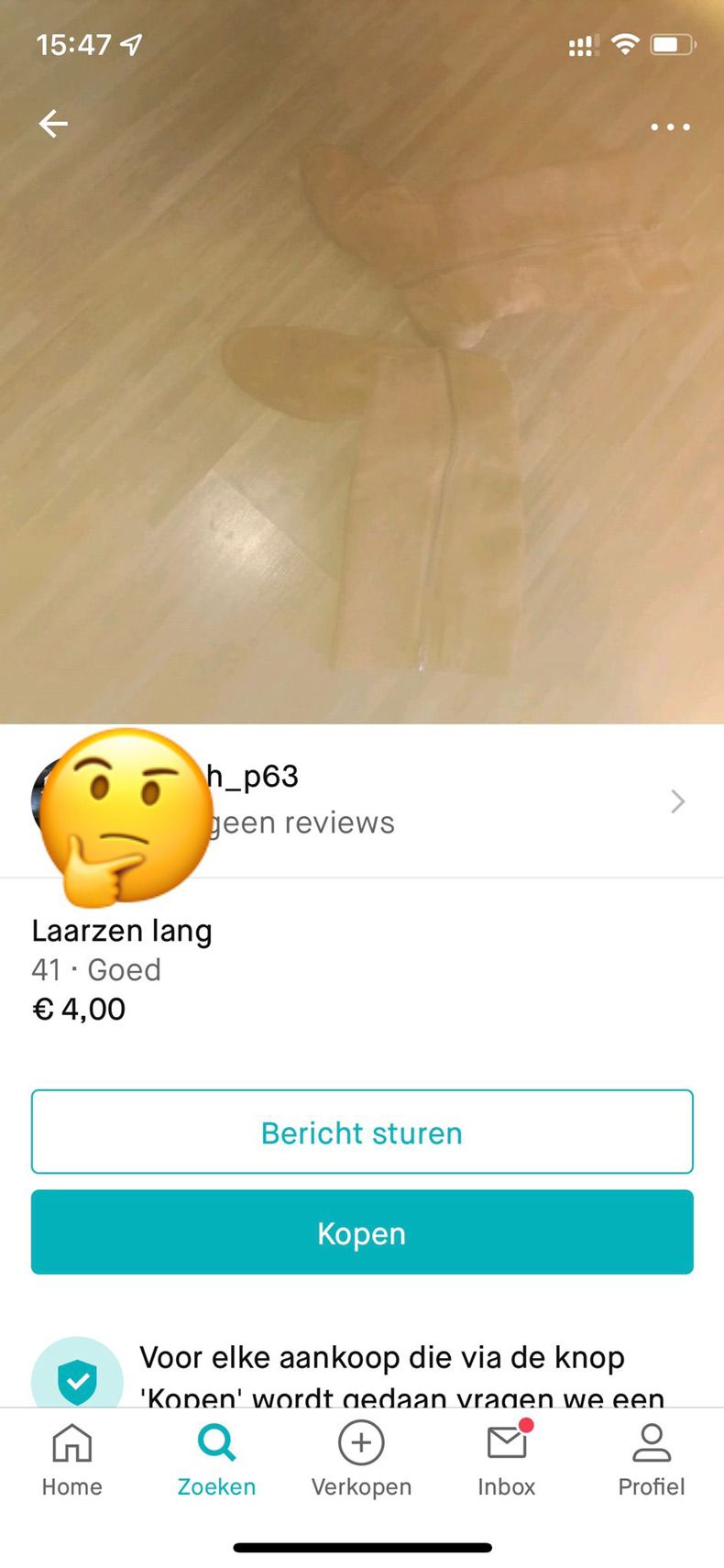This screenshot has width=724, height=1568.
Task: Open the Home tab icon
Action: point(71,1442)
